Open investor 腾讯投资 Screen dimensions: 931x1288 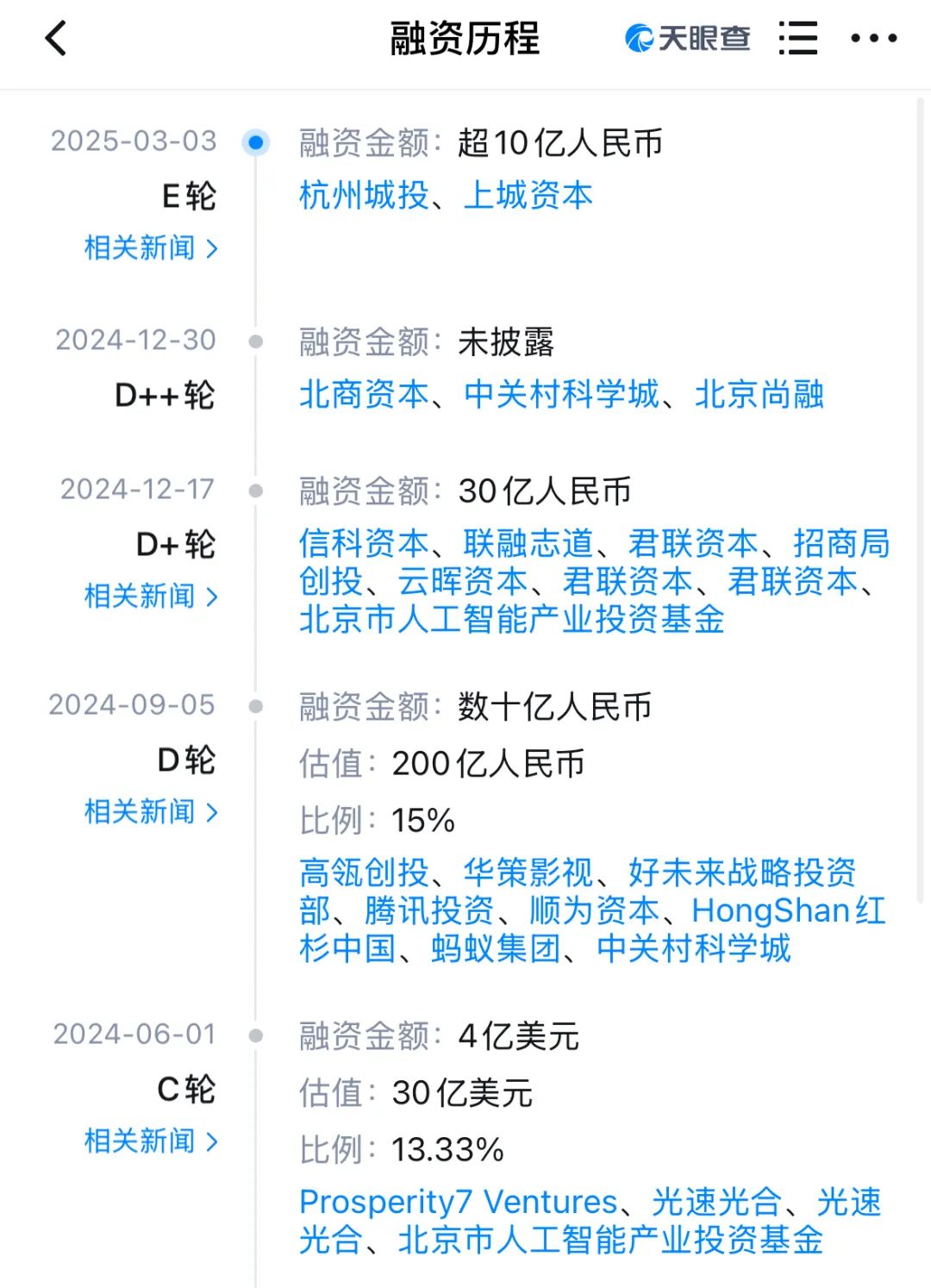(429, 911)
